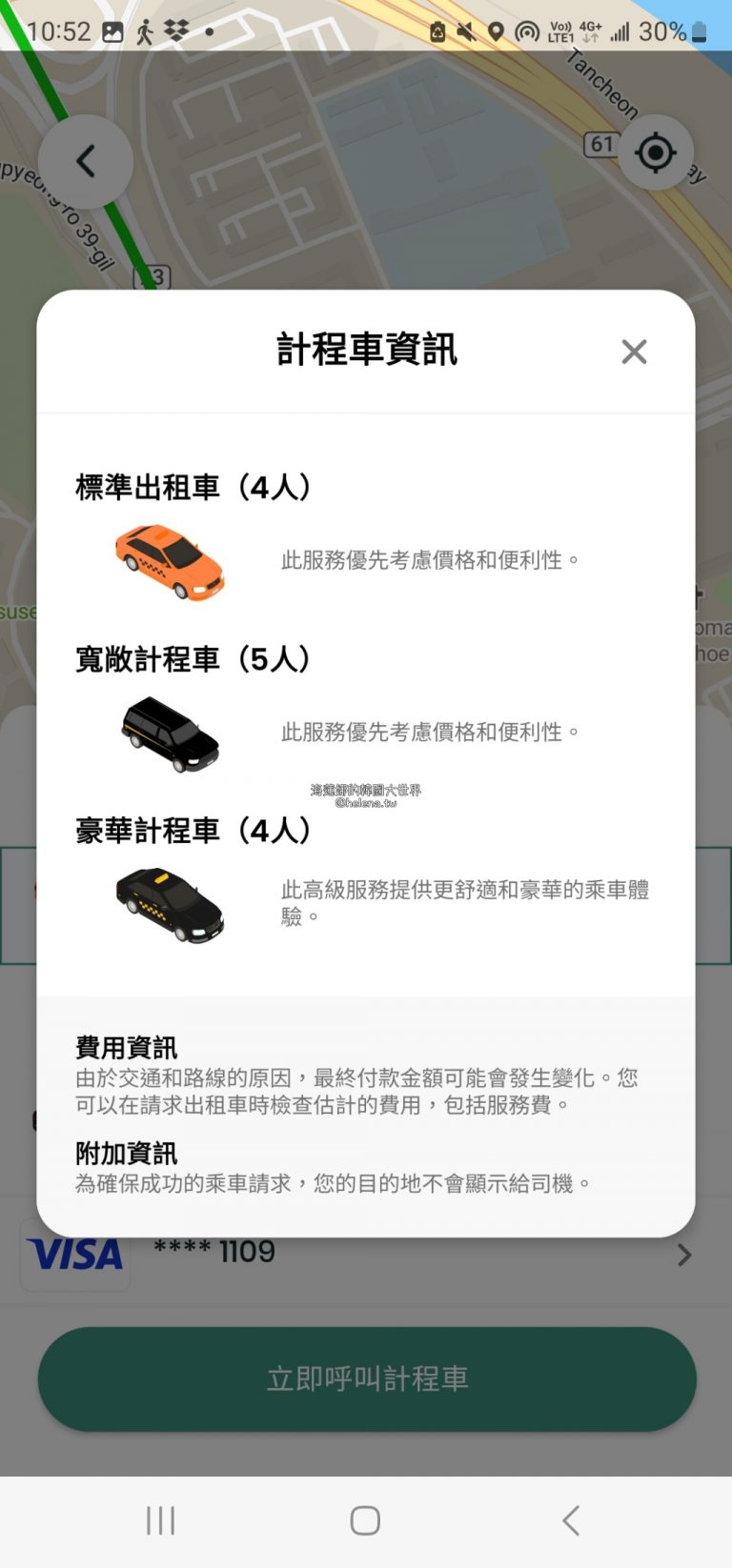Tap the location pin icon in the status bar
This screenshot has width=732, height=1568.
click(x=496, y=30)
